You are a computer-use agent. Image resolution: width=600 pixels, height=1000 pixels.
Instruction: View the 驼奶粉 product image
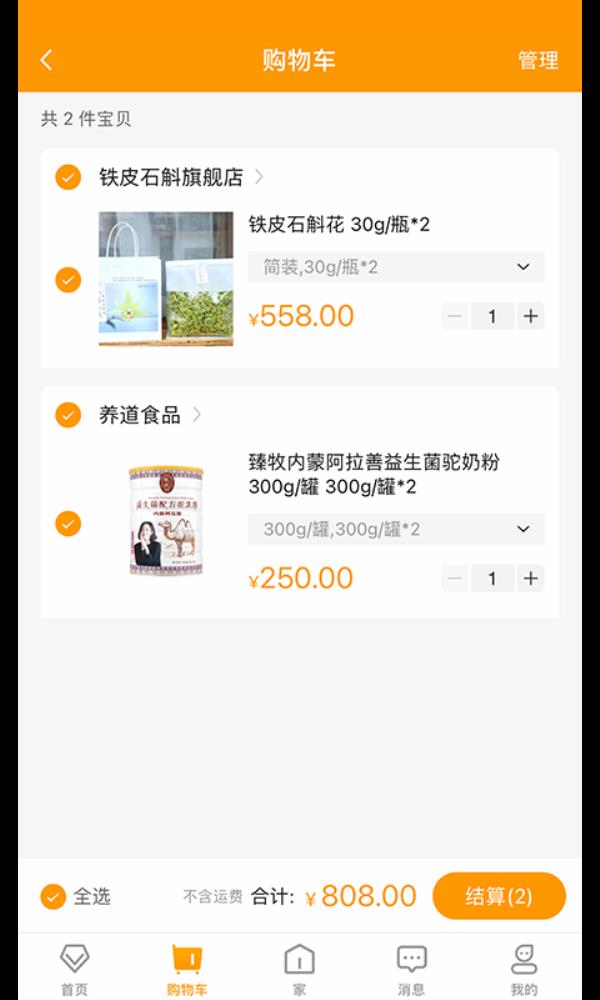pyautogui.click(x=166, y=520)
